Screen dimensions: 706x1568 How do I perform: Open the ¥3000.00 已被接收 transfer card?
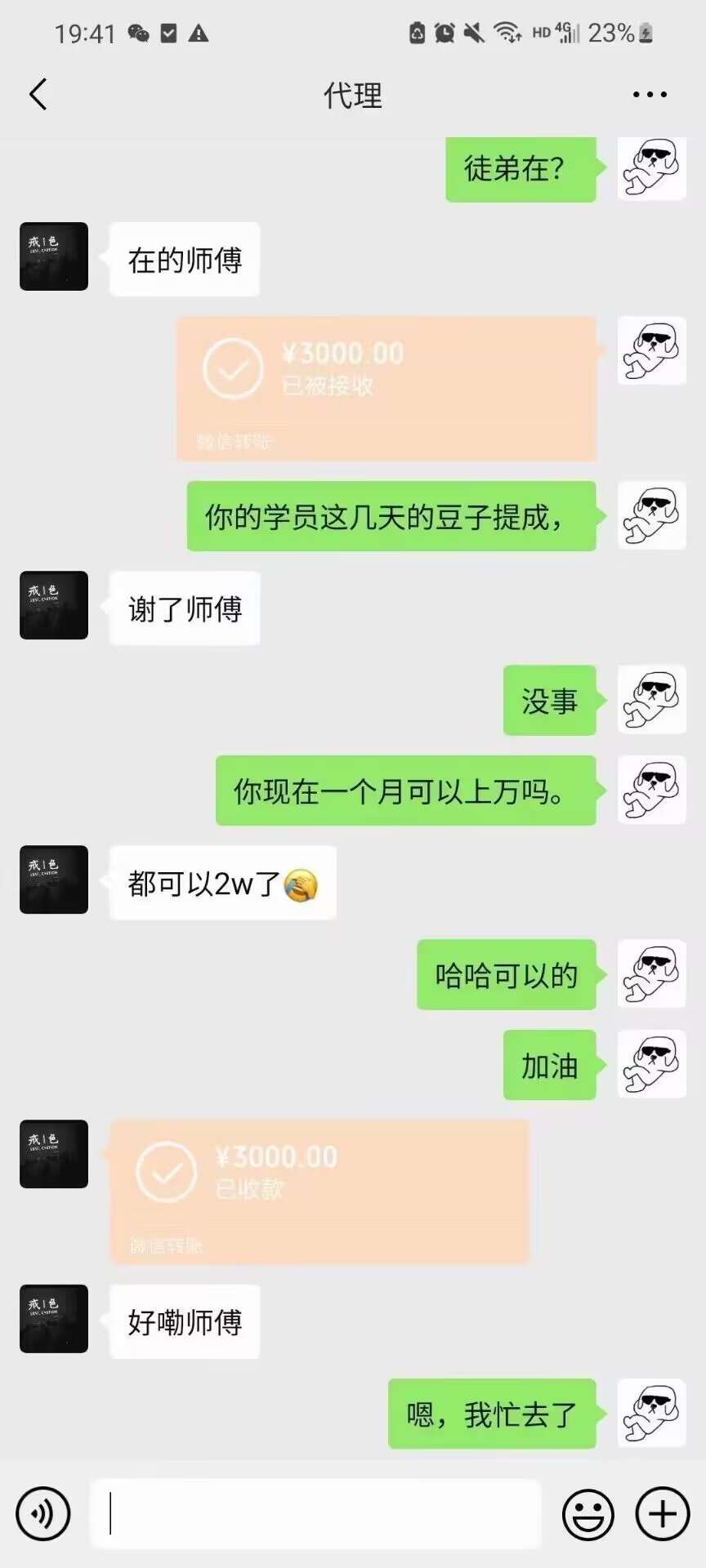[386, 389]
